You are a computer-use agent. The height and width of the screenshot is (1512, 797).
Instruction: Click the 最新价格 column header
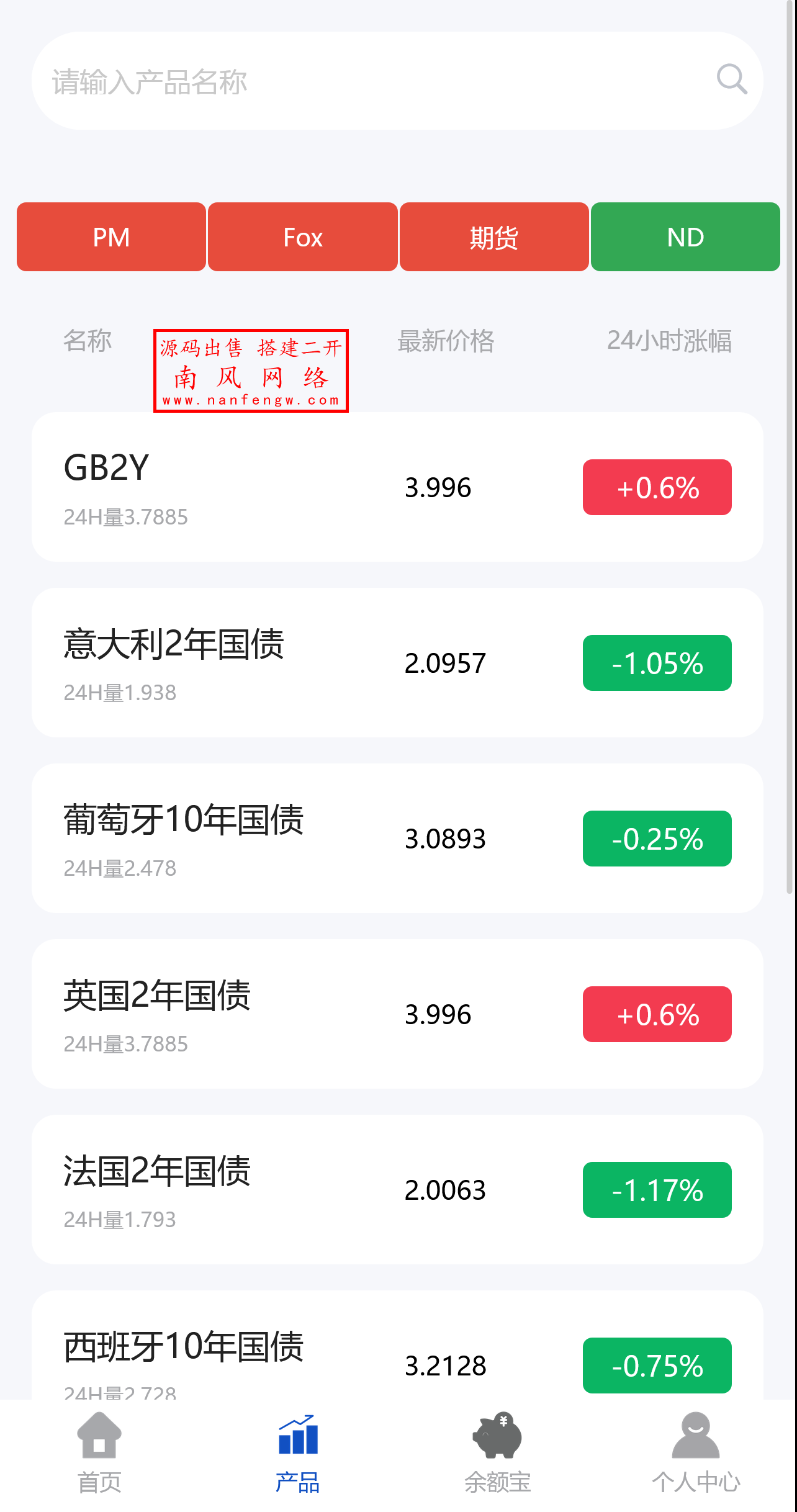pyautogui.click(x=444, y=340)
